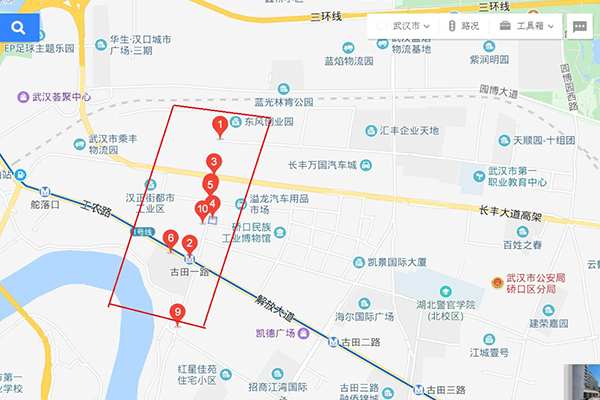Tap the blue search button

pos(20,25)
